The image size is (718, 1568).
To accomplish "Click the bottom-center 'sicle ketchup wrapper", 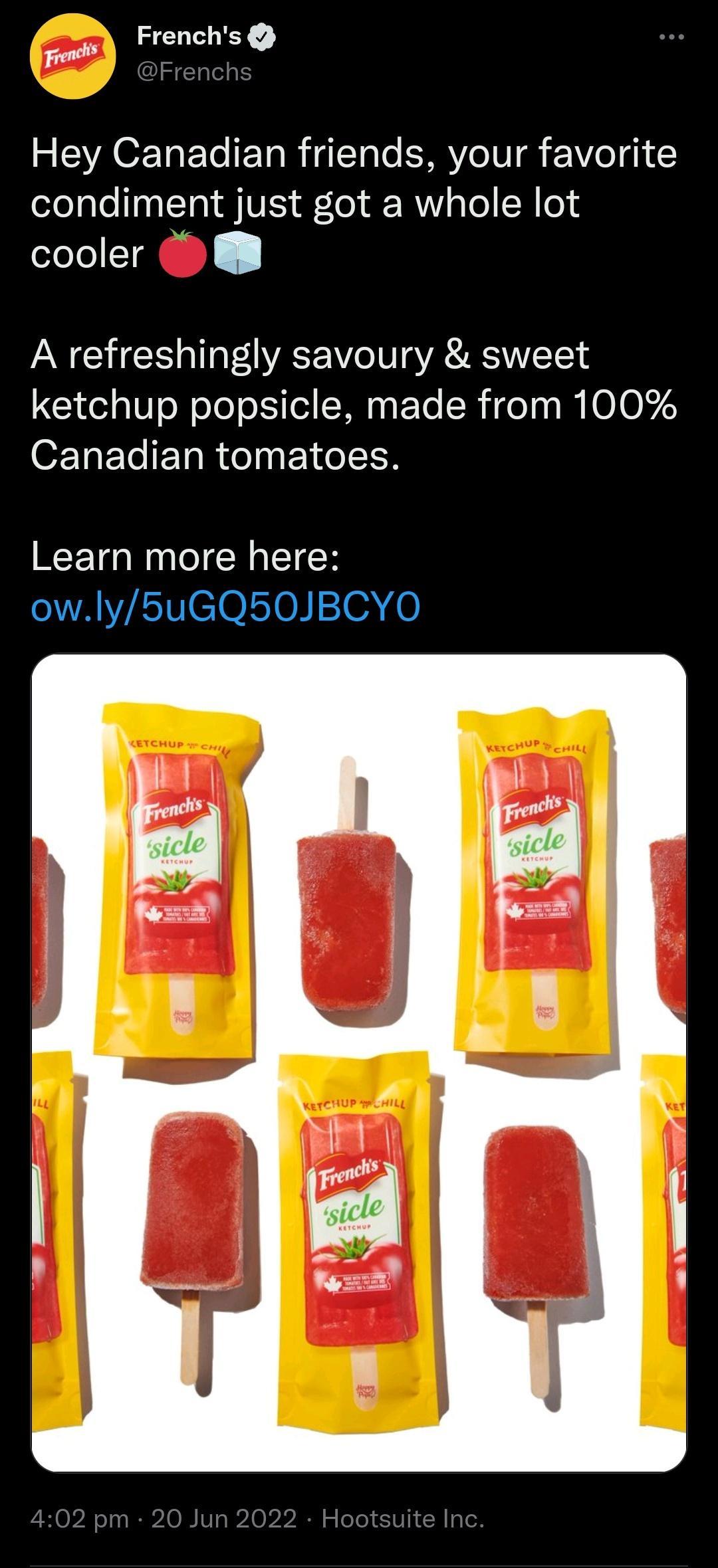I will click(x=359, y=1249).
